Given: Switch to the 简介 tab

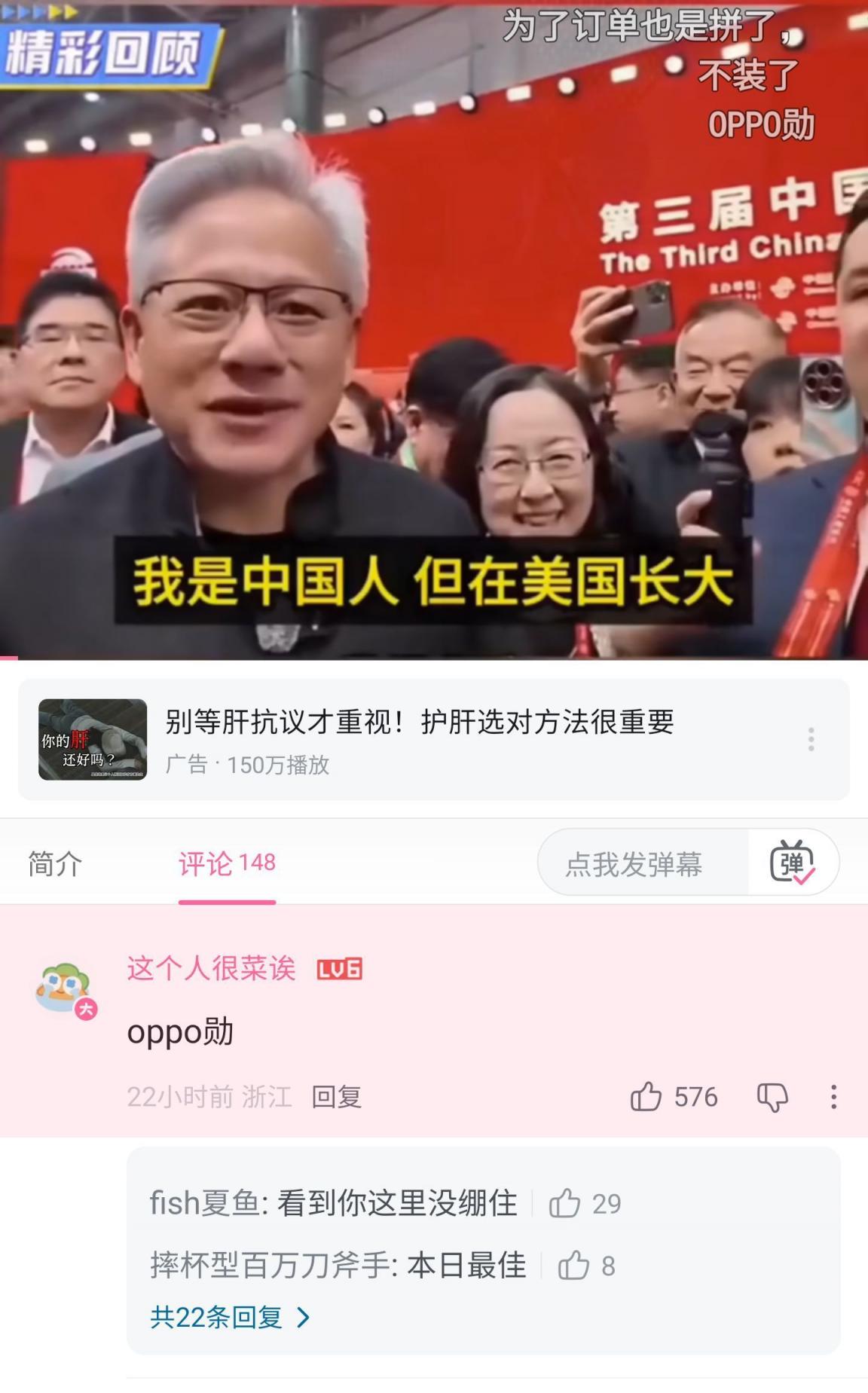Looking at the screenshot, I should (55, 863).
